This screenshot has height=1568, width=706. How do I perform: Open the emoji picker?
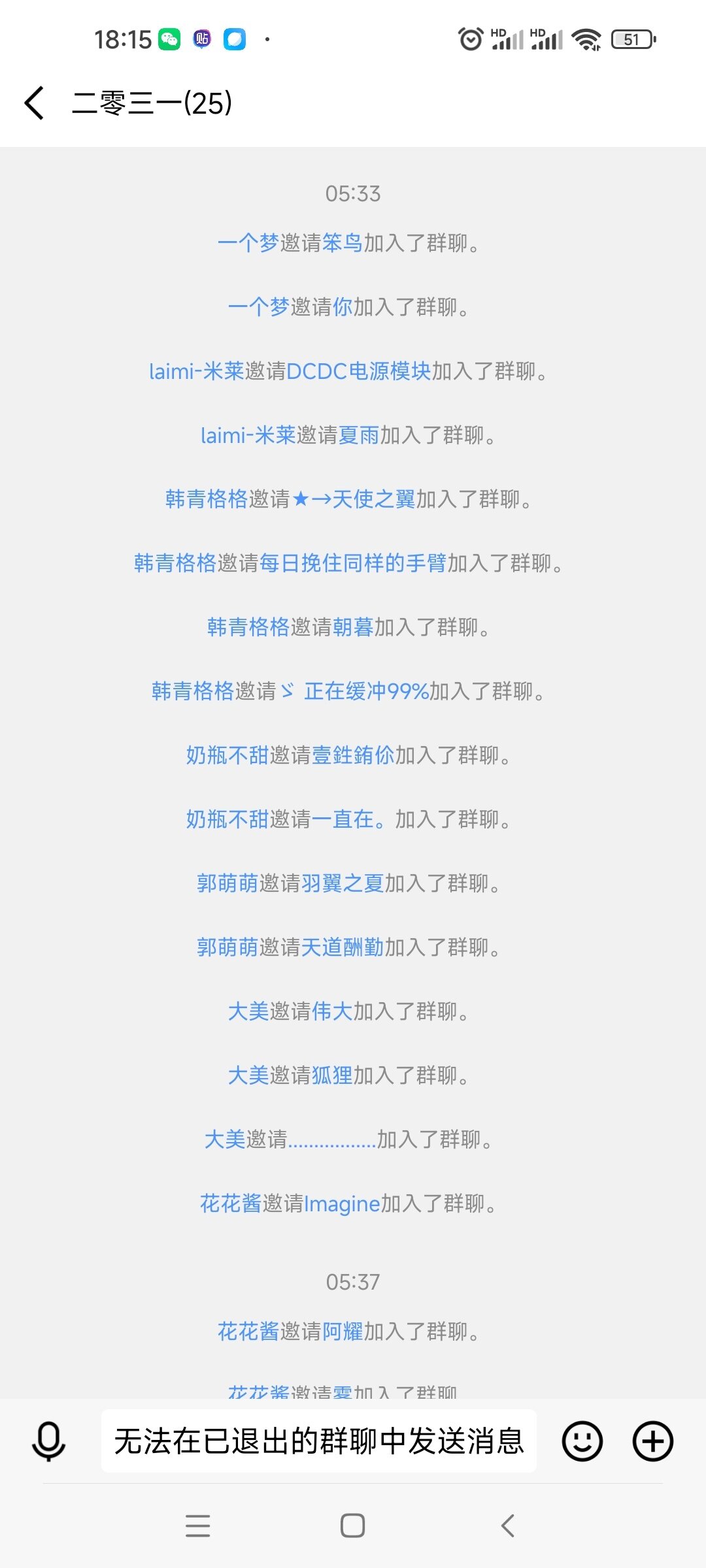click(582, 1441)
